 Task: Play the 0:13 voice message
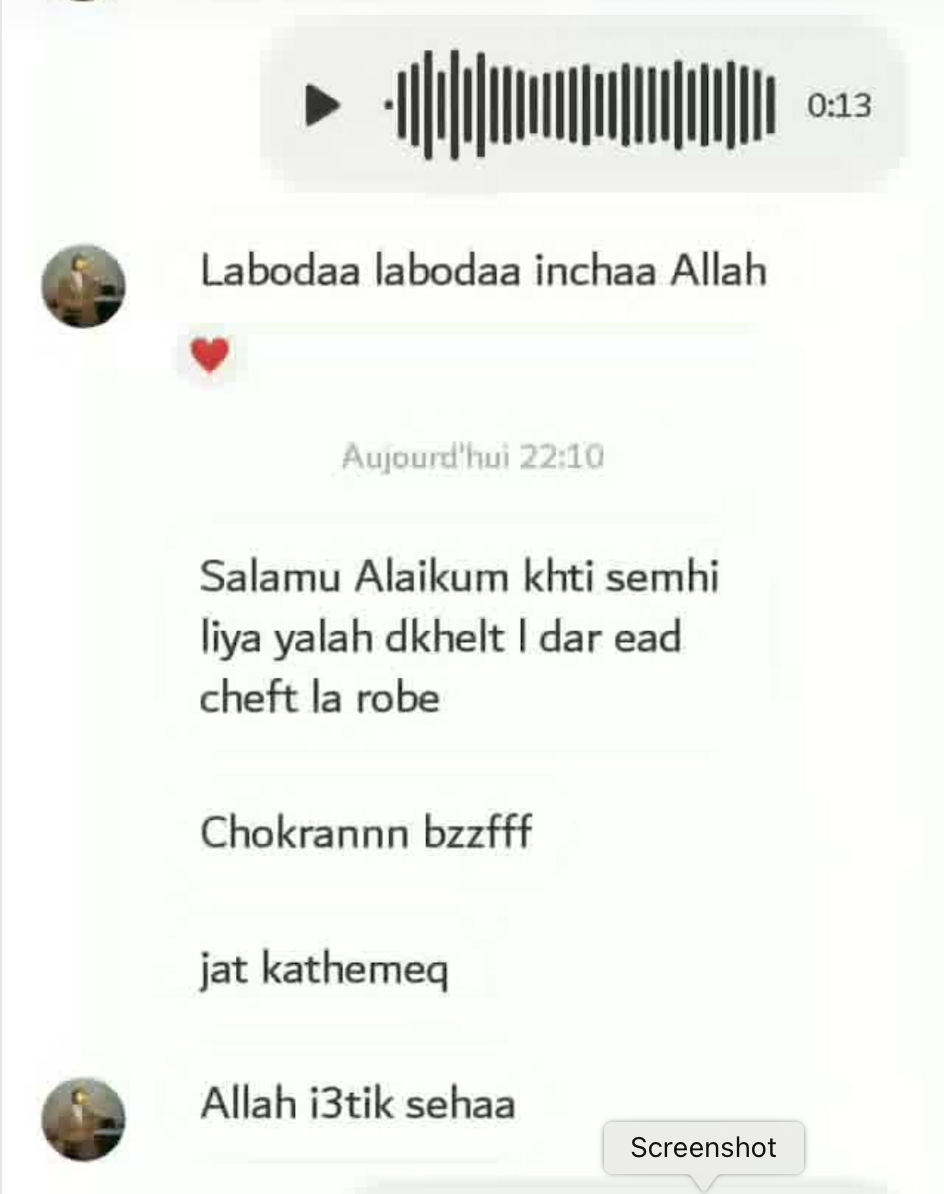tap(322, 105)
